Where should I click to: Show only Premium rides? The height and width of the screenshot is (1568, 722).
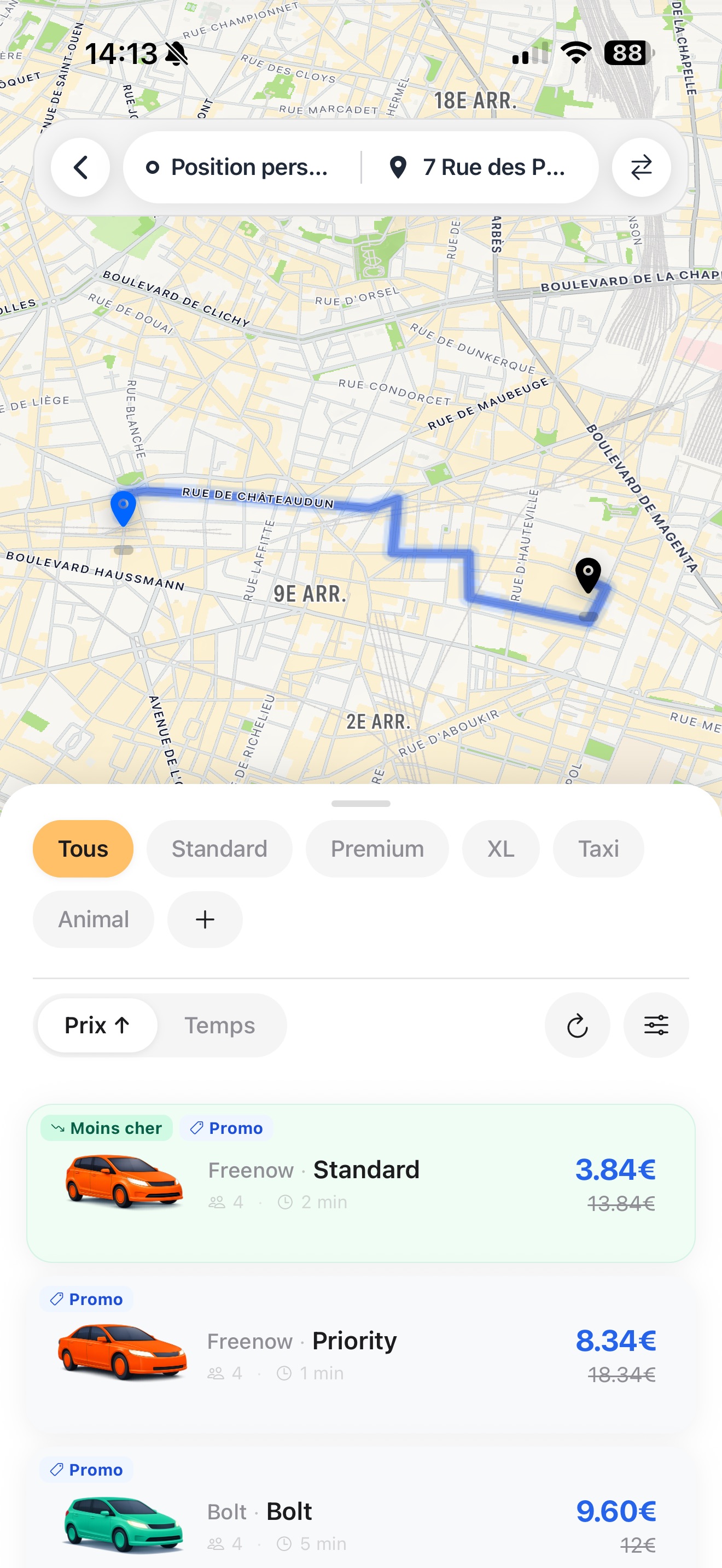click(377, 849)
